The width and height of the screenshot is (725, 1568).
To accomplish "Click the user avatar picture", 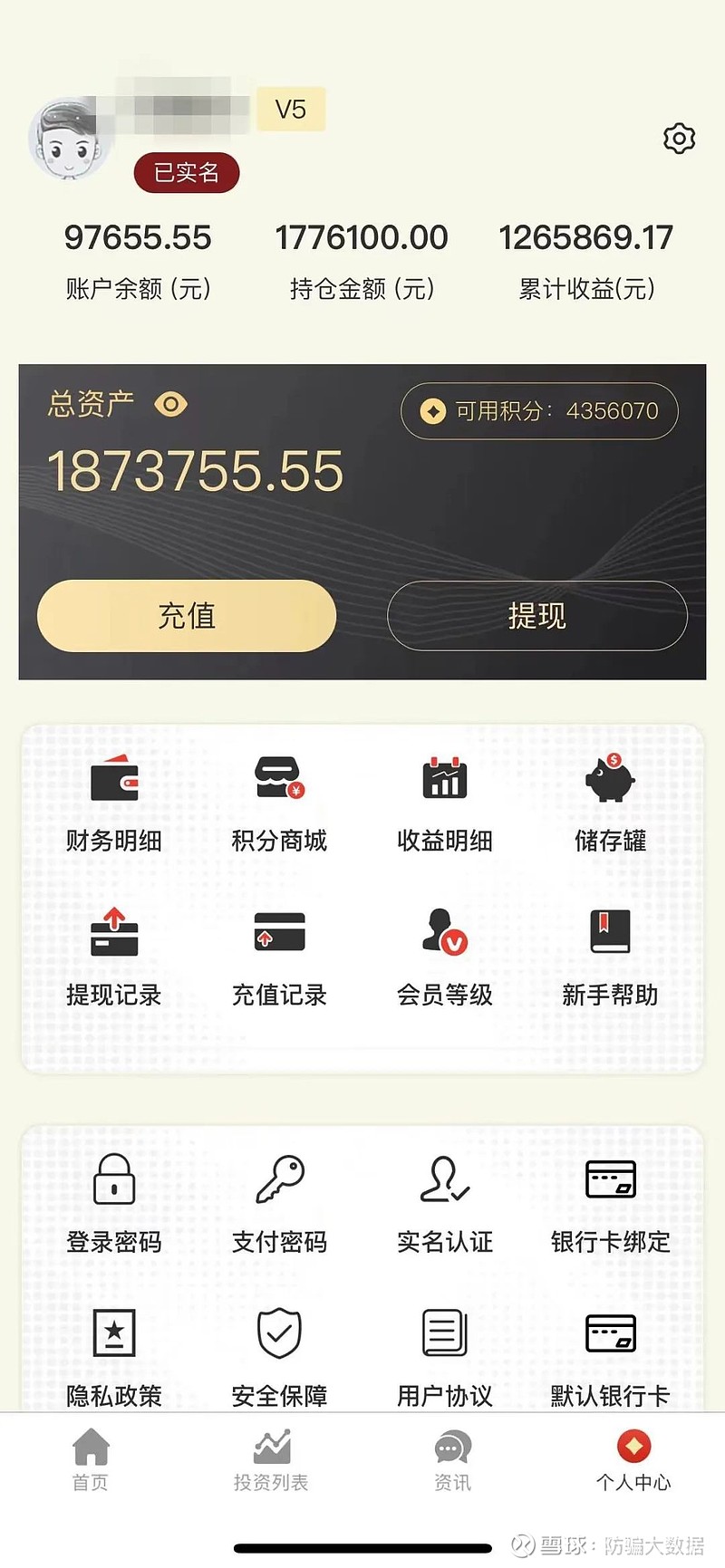I will (71, 140).
